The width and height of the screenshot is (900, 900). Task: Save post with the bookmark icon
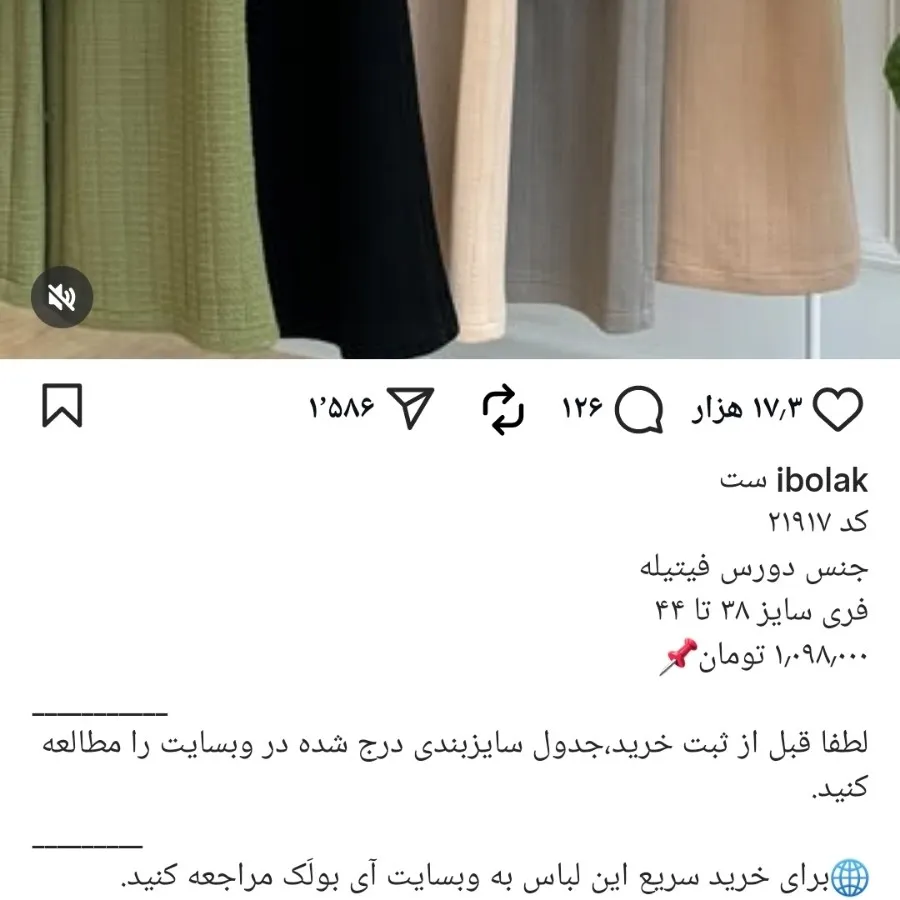pos(62,408)
